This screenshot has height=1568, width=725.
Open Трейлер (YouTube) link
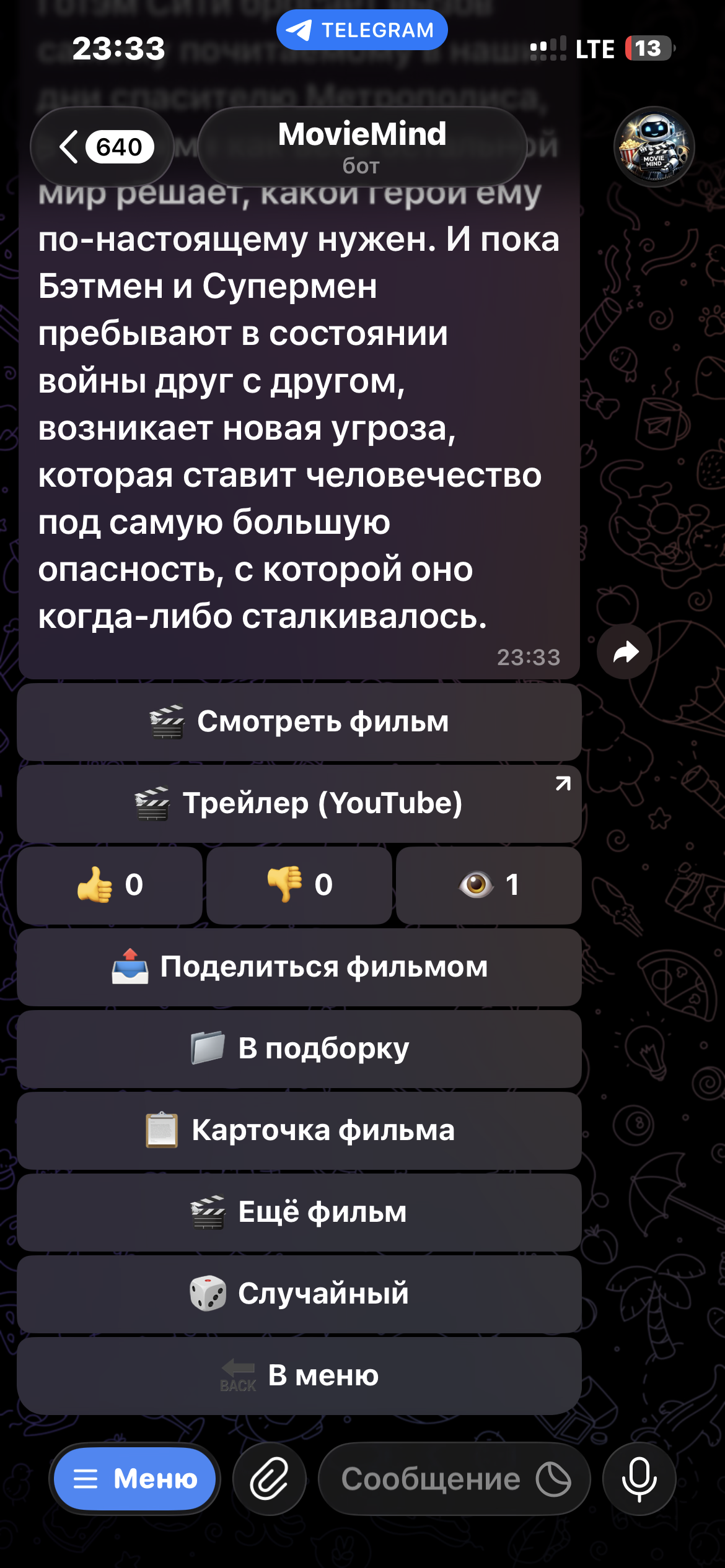tap(299, 804)
